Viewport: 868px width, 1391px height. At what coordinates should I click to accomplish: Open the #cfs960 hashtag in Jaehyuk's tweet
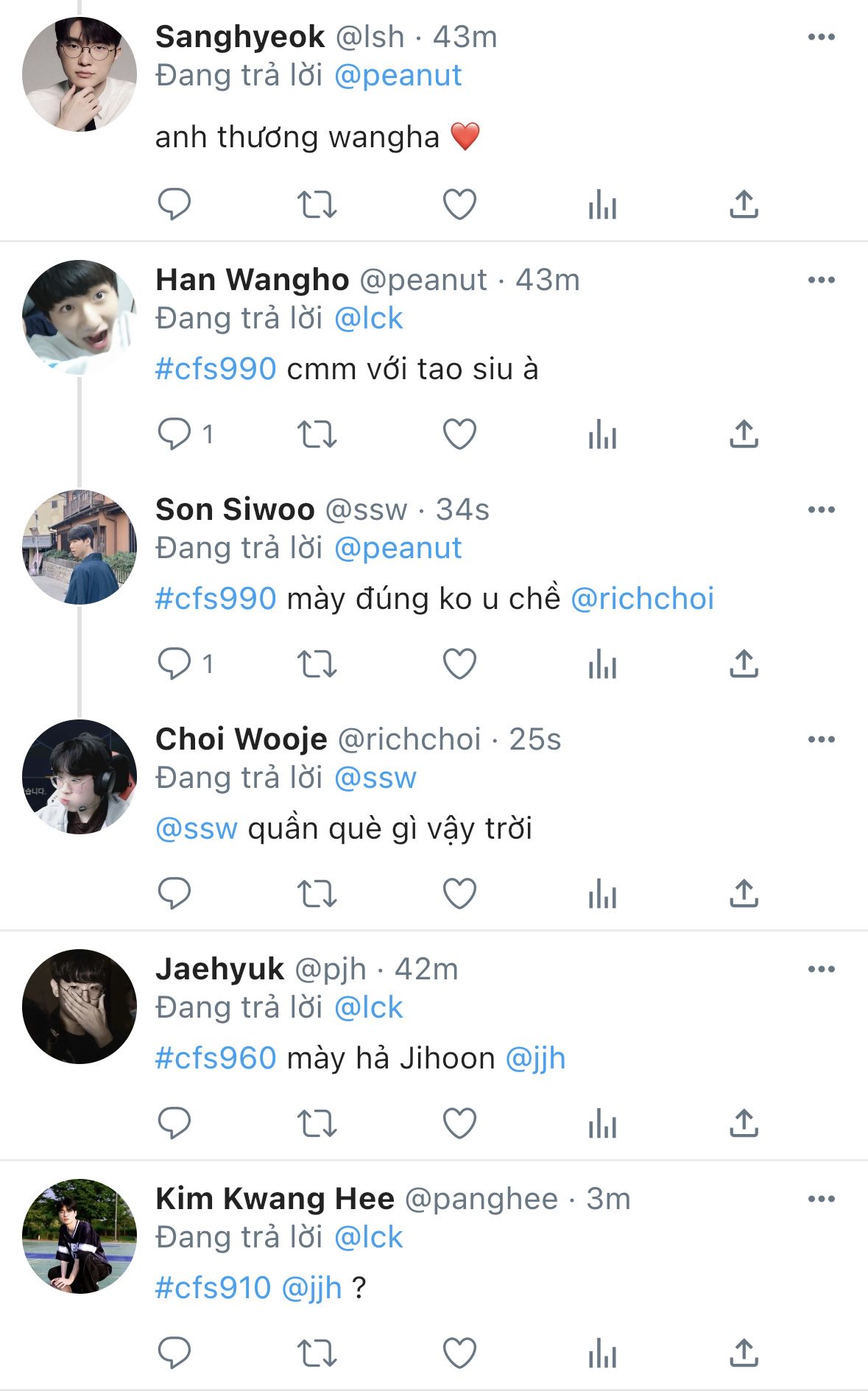pos(216,1058)
